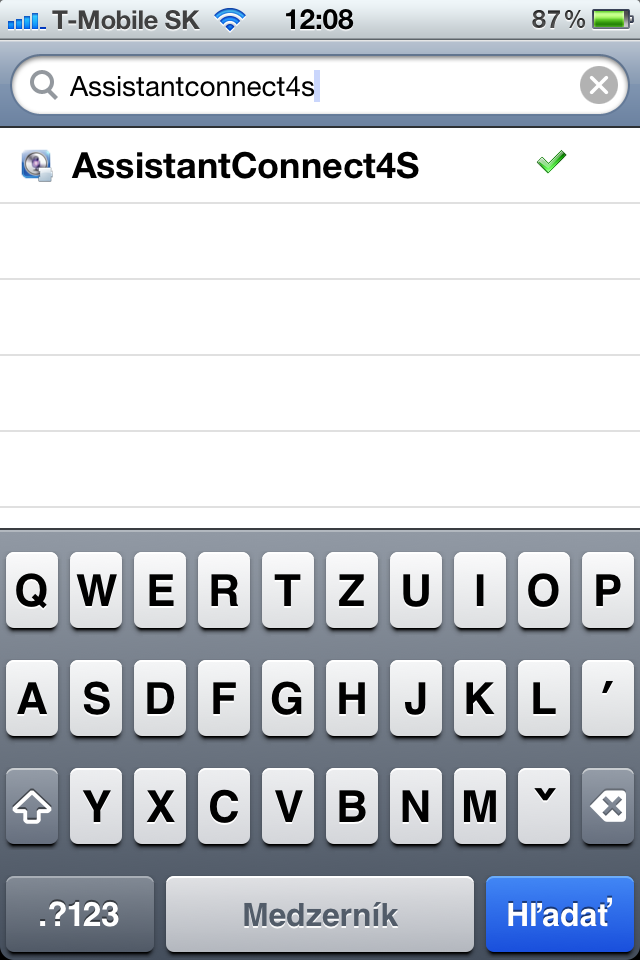
Task: Tap the blue Hľadať search key
Action: pyautogui.click(x=559, y=914)
